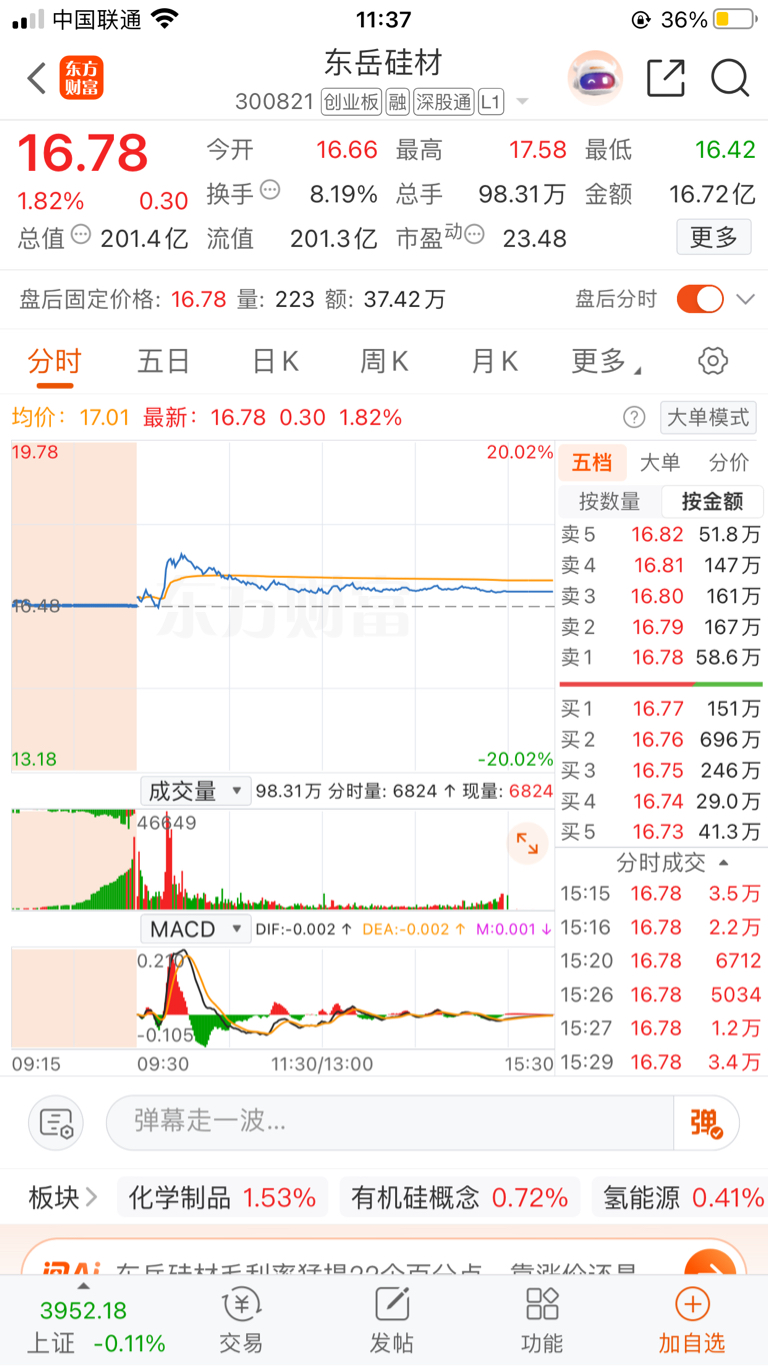
Task: Switch to the 五日 chart tab
Action: pos(164,361)
